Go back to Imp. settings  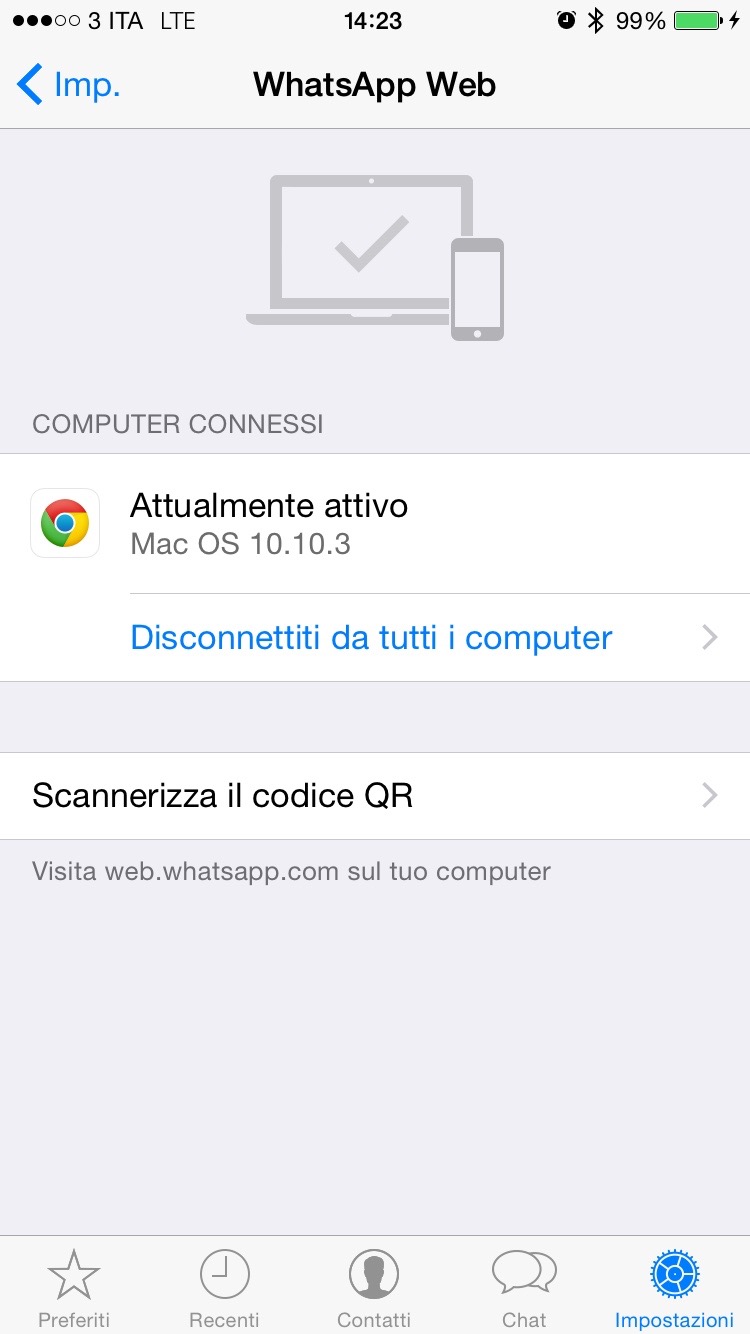pos(68,84)
